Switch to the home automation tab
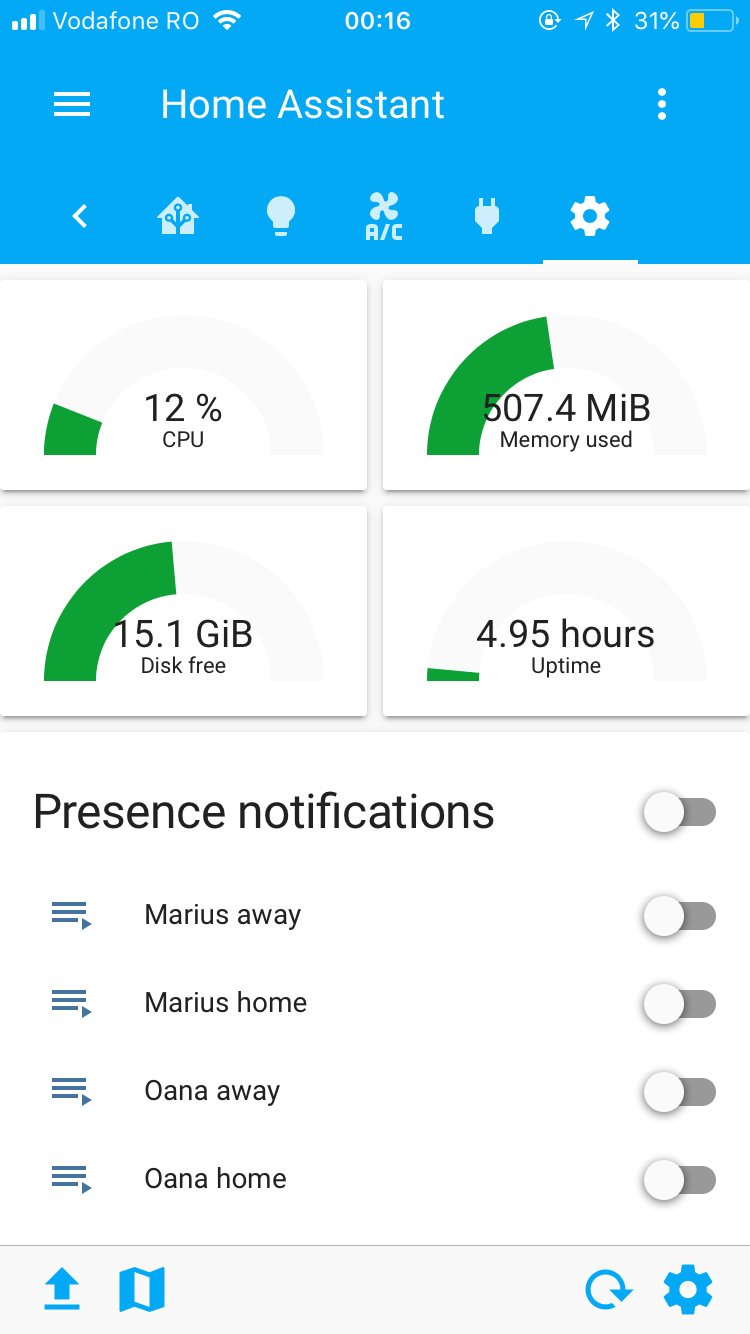This screenshot has height=1334, width=750. click(x=178, y=216)
